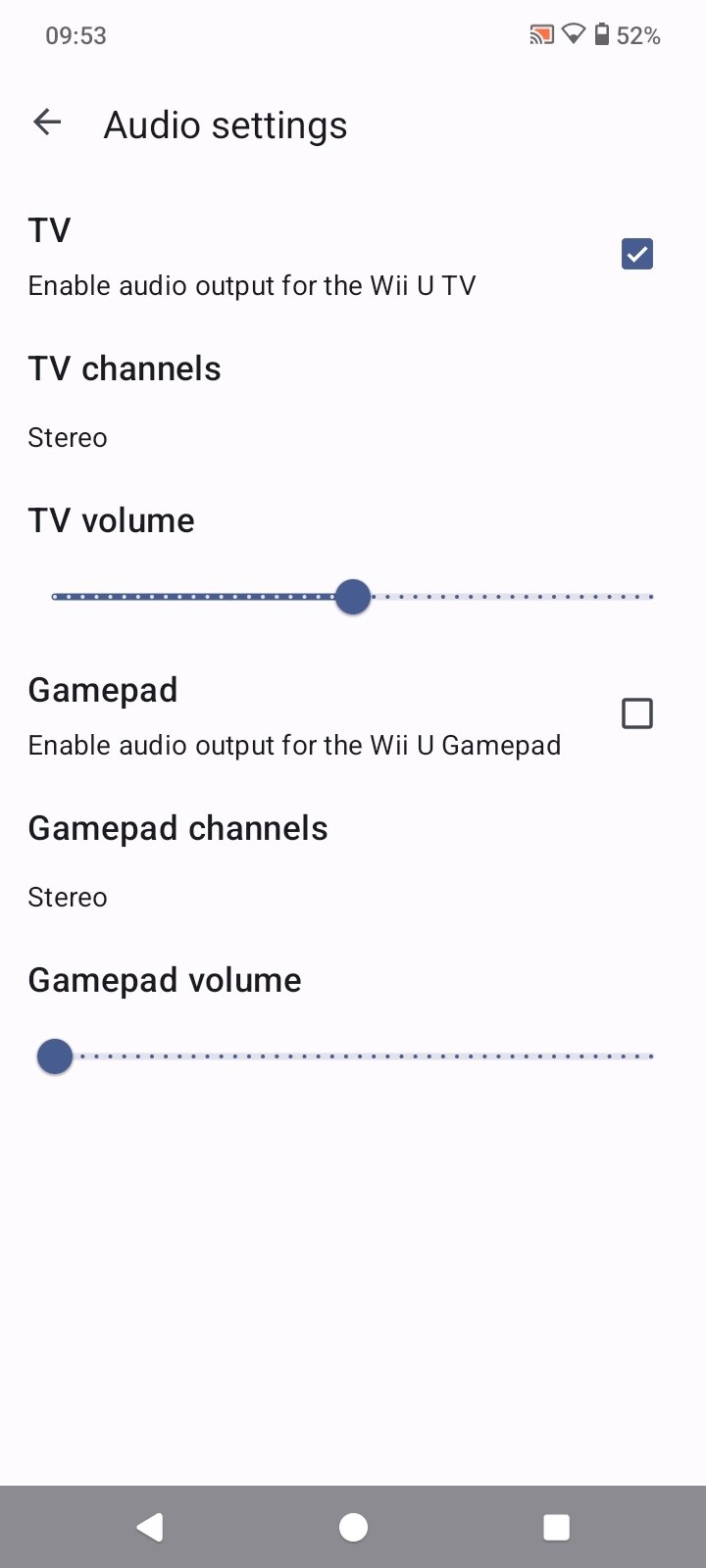Tap the system home button
This screenshot has height=1568, width=706.
[353, 1527]
